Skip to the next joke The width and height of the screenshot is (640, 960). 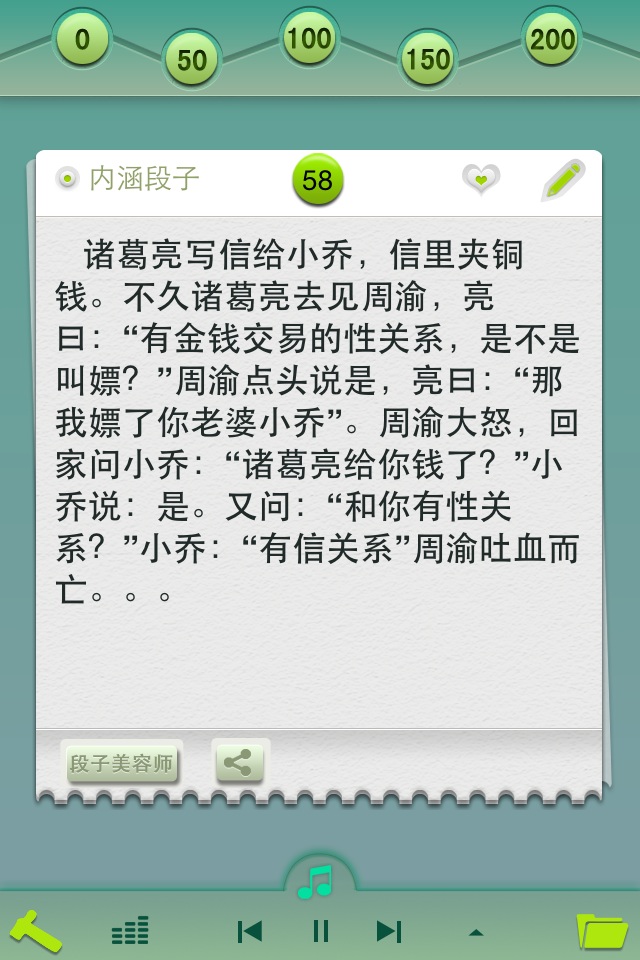pos(388,931)
